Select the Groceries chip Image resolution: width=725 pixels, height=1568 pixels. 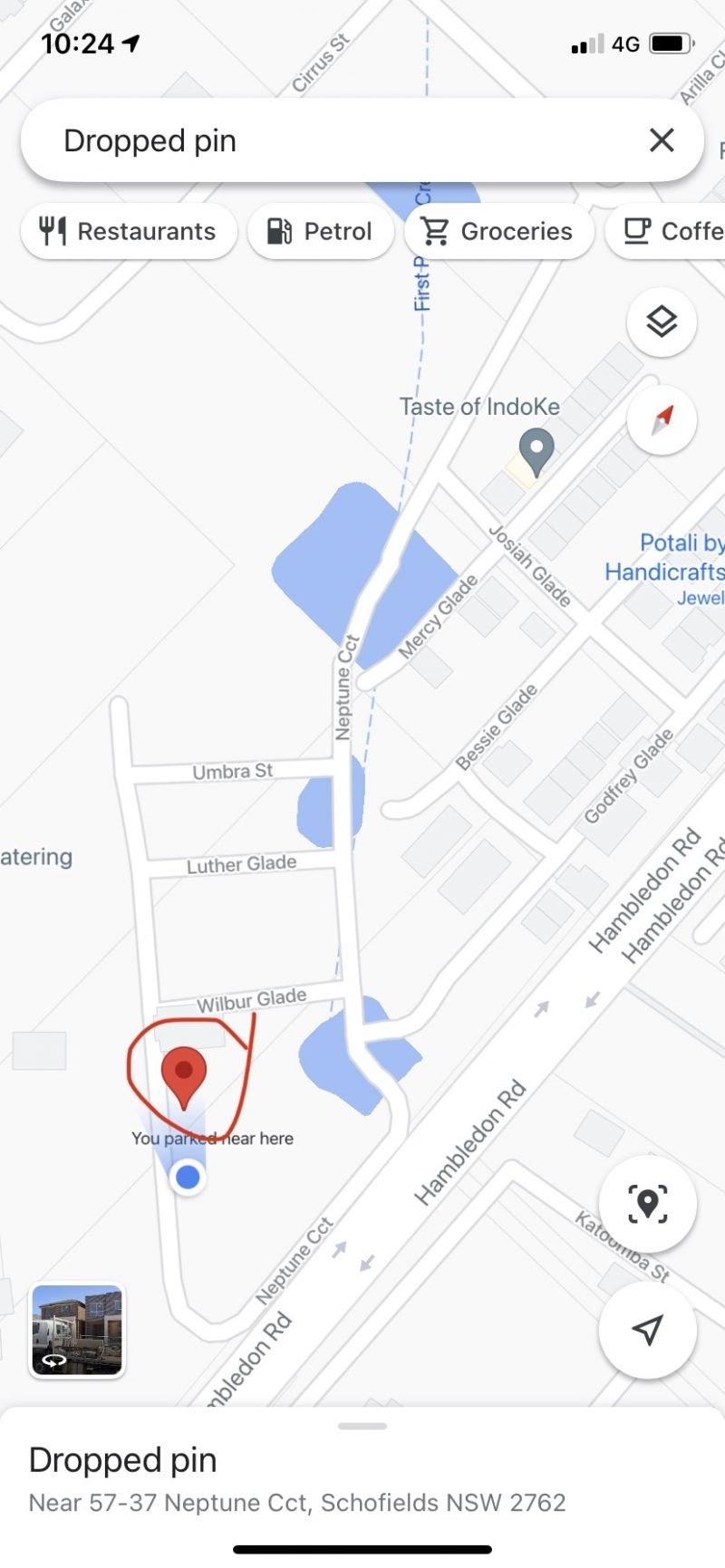[499, 232]
